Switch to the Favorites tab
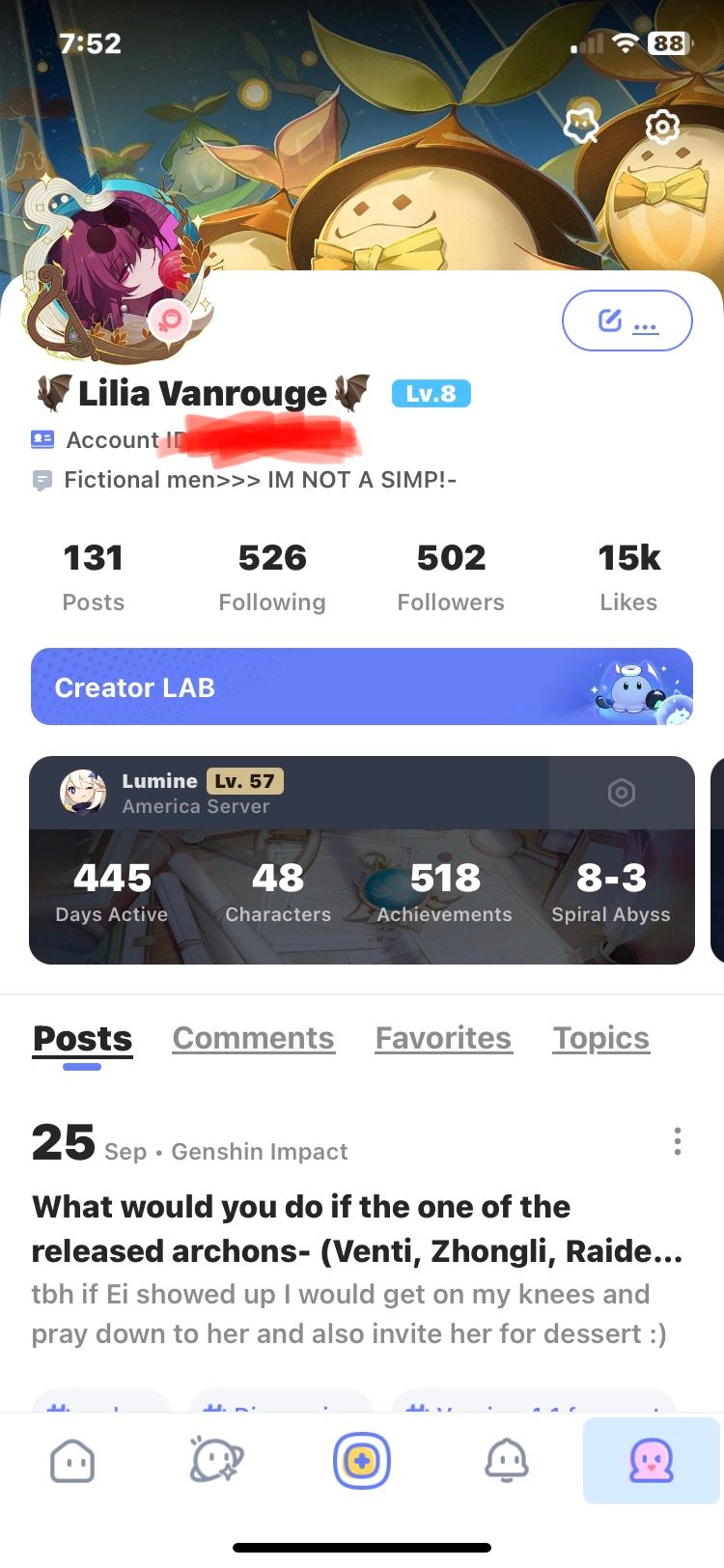Image resolution: width=724 pixels, height=1568 pixels. 443,1038
